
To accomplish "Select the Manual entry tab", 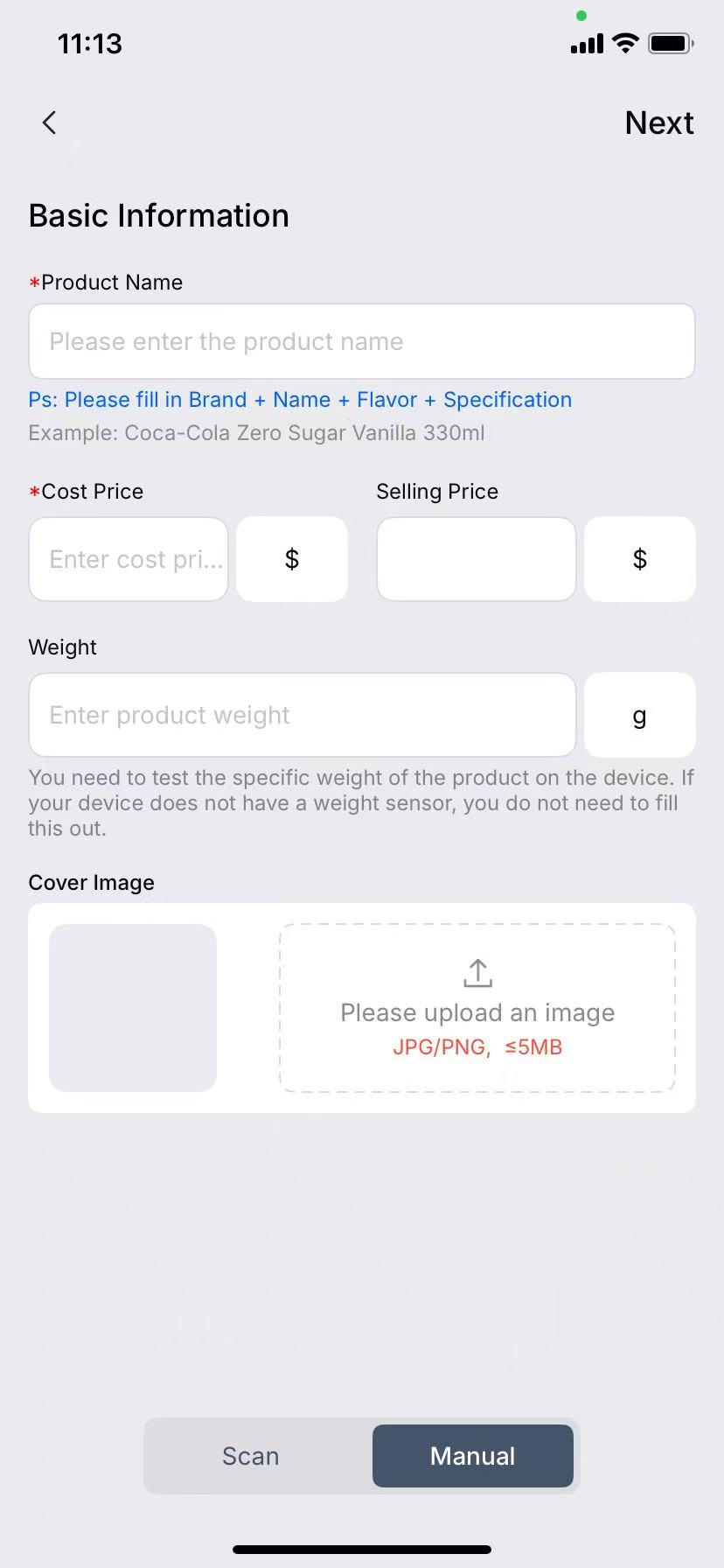I will pyautogui.click(x=472, y=1456).
